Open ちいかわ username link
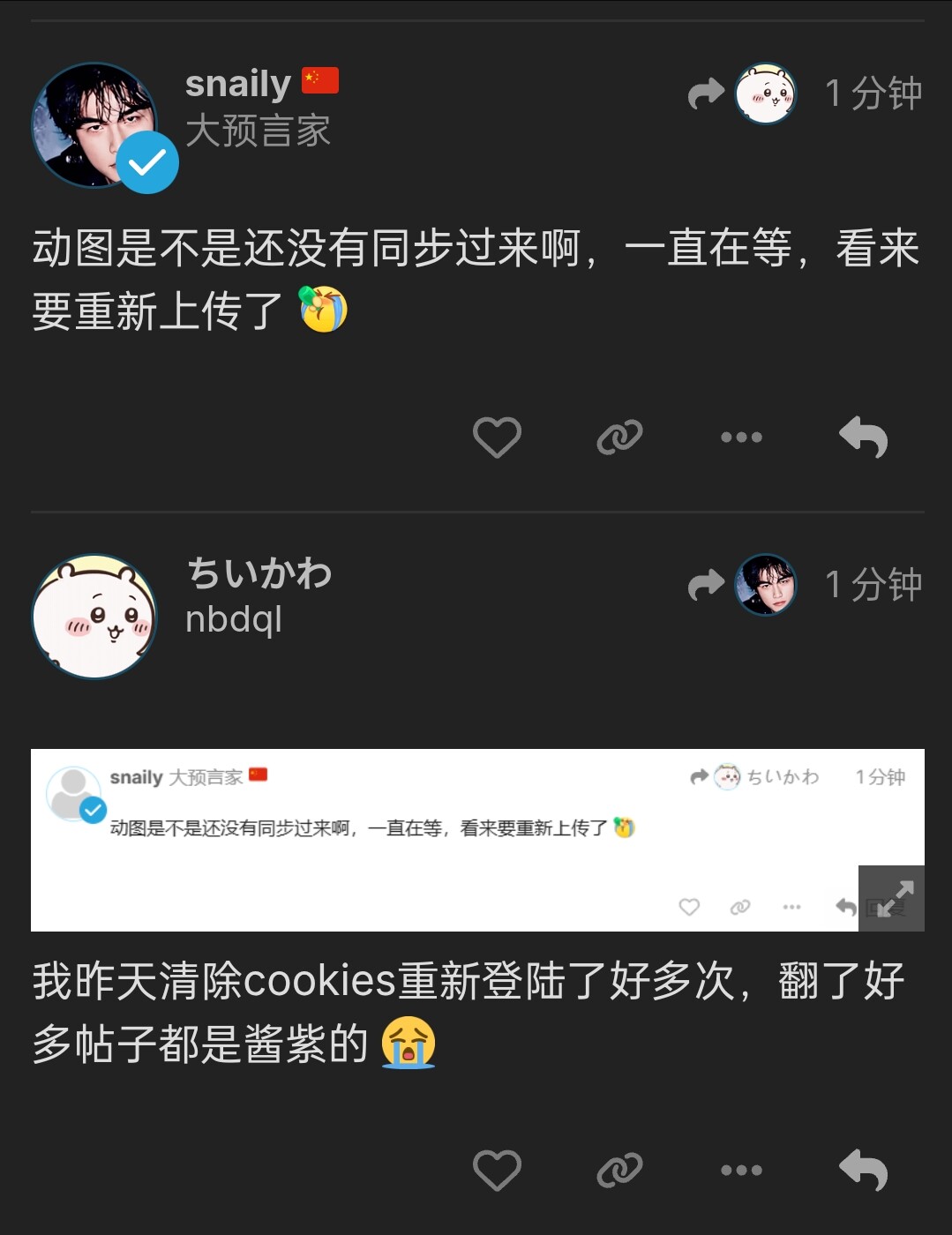Screen dimensions: 952x1235 [x=259, y=573]
